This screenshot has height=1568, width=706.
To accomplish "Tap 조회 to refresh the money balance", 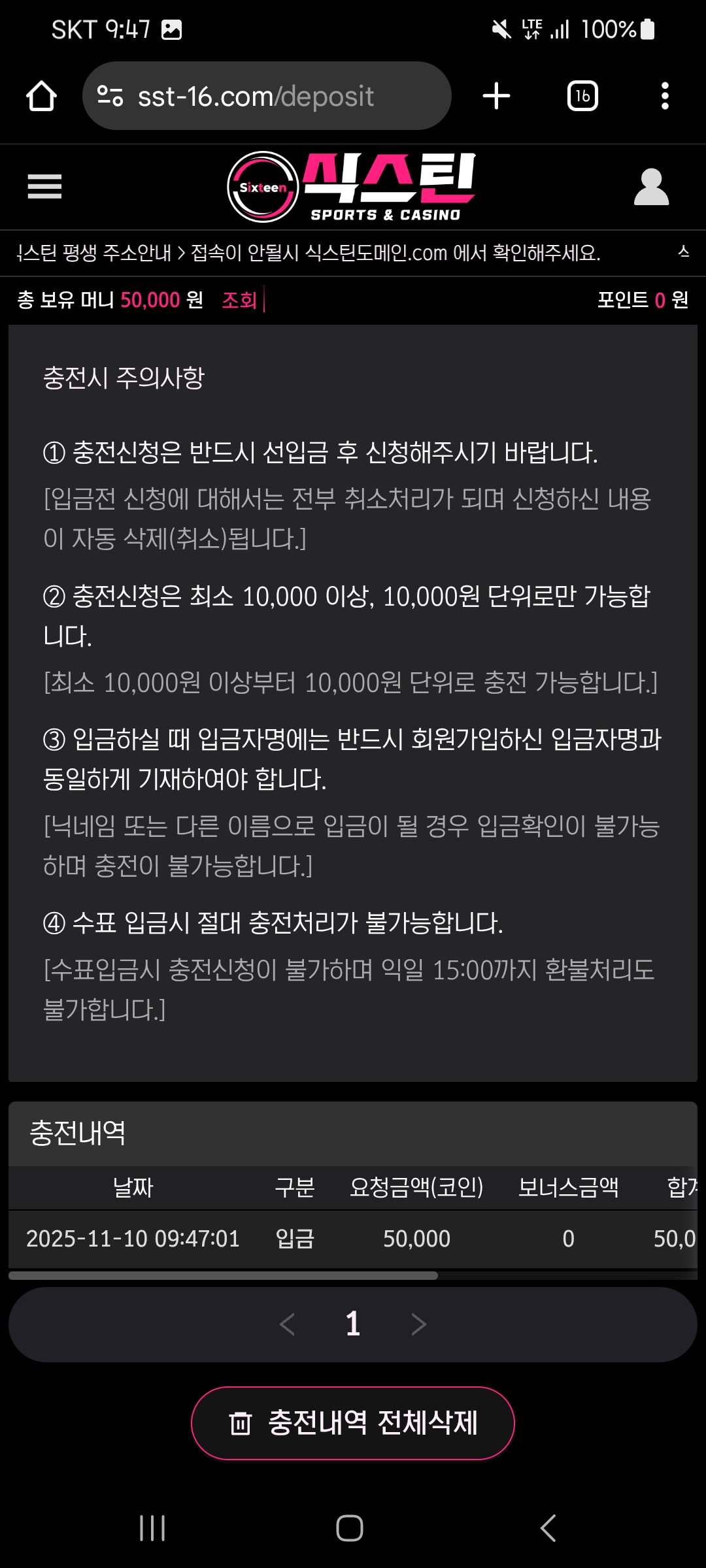I will [x=239, y=300].
